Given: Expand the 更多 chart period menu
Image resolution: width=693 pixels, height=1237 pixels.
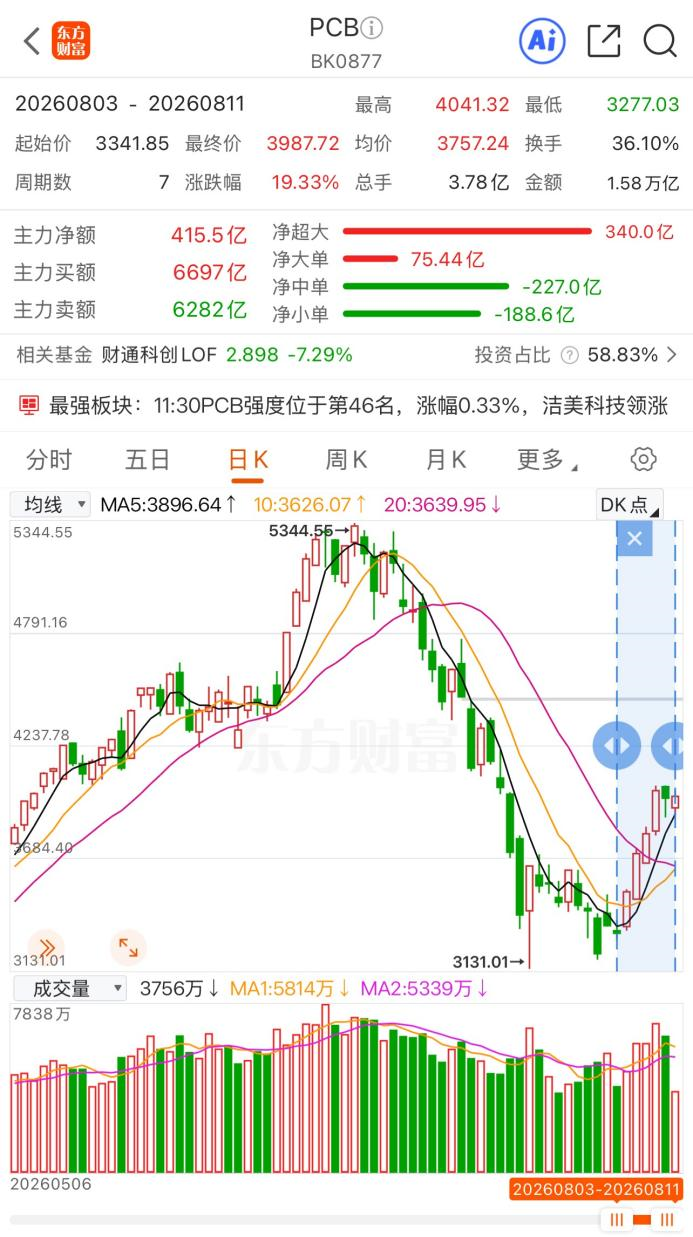Looking at the screenshot, I should coord(546,460).
